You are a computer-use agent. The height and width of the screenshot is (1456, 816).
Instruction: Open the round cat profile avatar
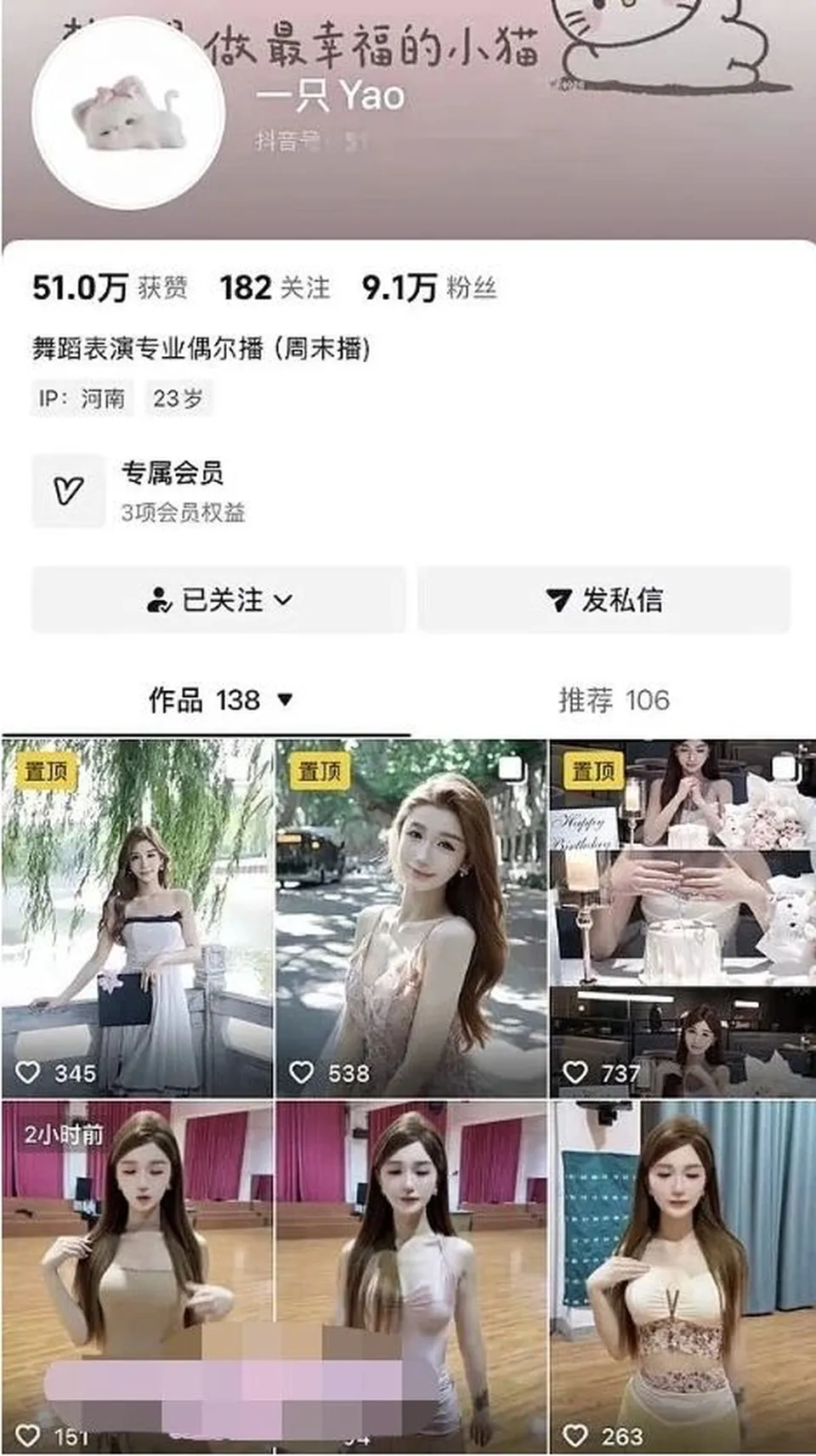[x=127, y=113]
